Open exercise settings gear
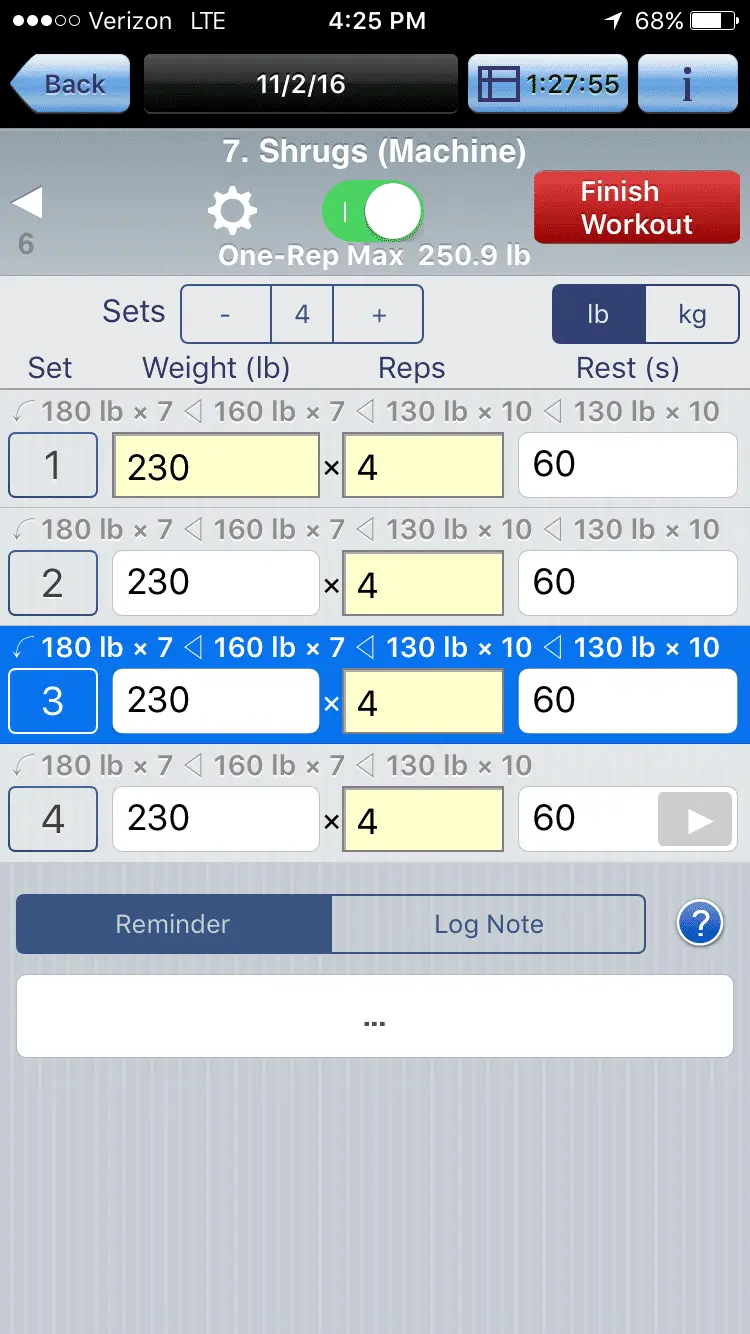The image size is (750, 1334). [x=232, y=211]
